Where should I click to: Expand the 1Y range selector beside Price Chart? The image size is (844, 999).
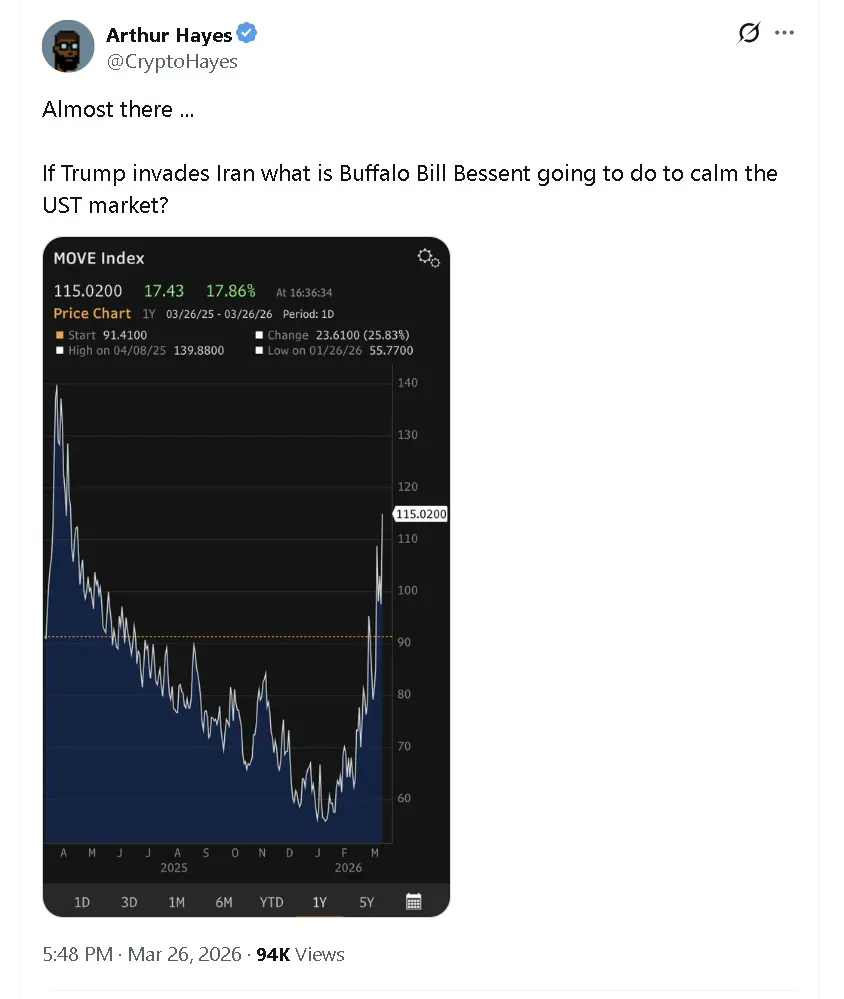[150, 314]
